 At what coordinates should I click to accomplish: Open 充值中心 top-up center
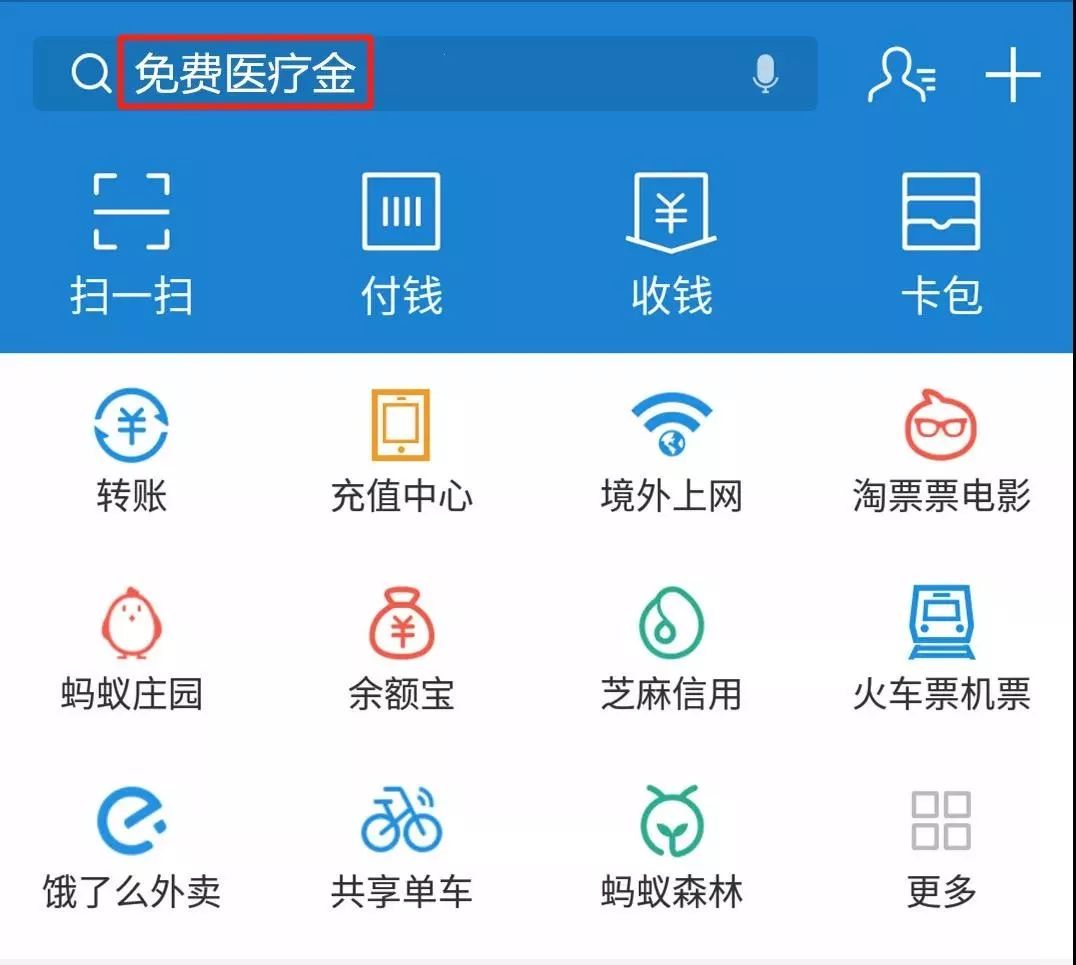pos(401,450)
